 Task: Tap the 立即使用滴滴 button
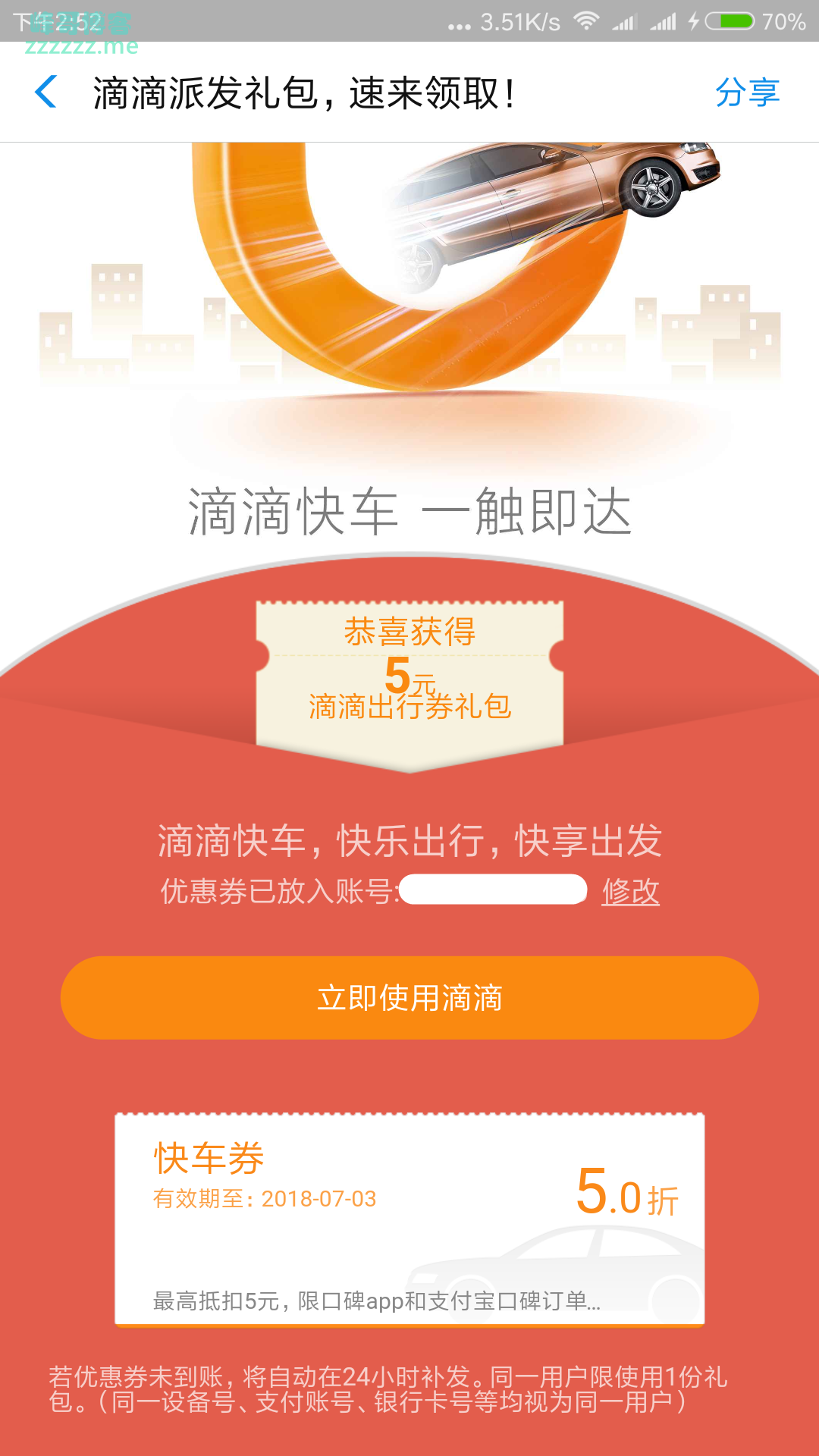409,998
